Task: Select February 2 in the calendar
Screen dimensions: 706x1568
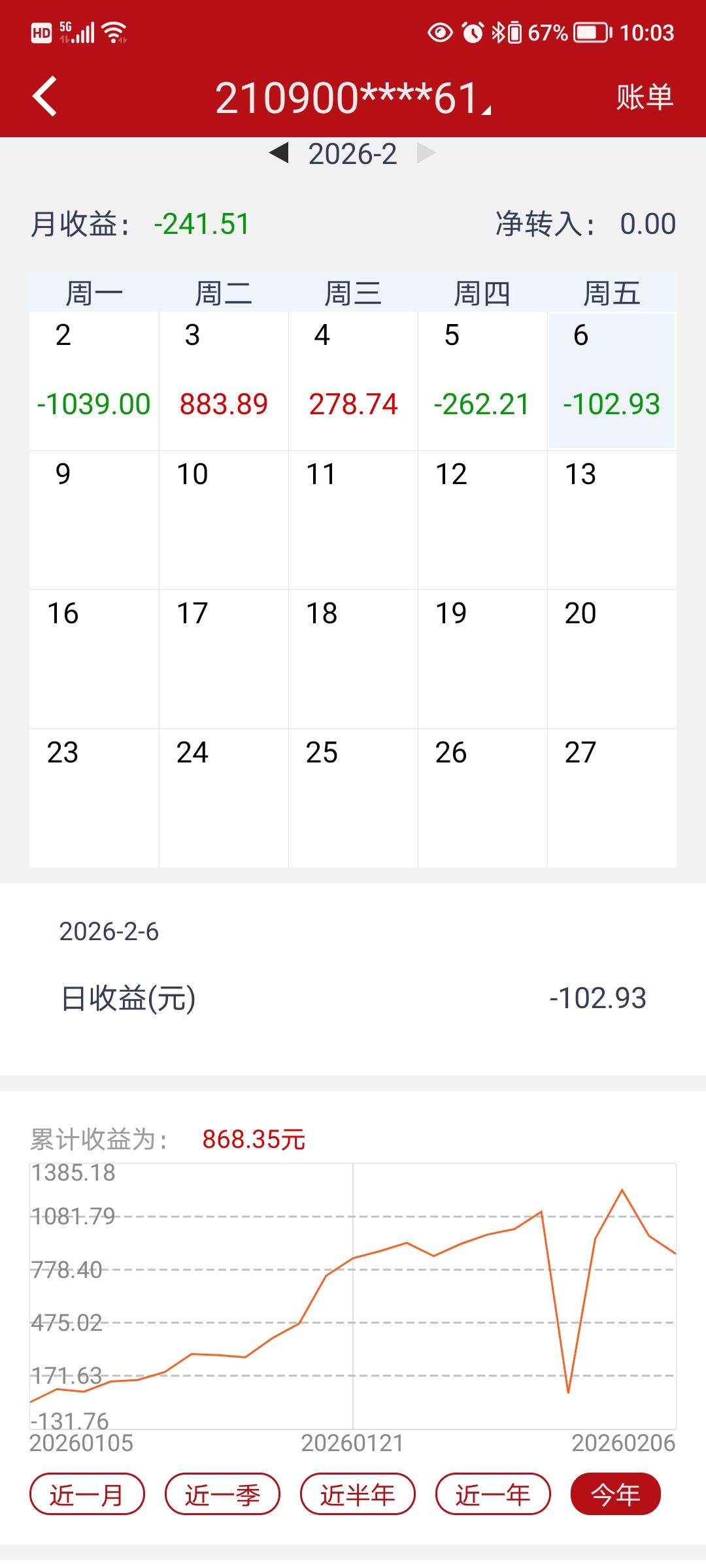Action: (x=93, y=380)
